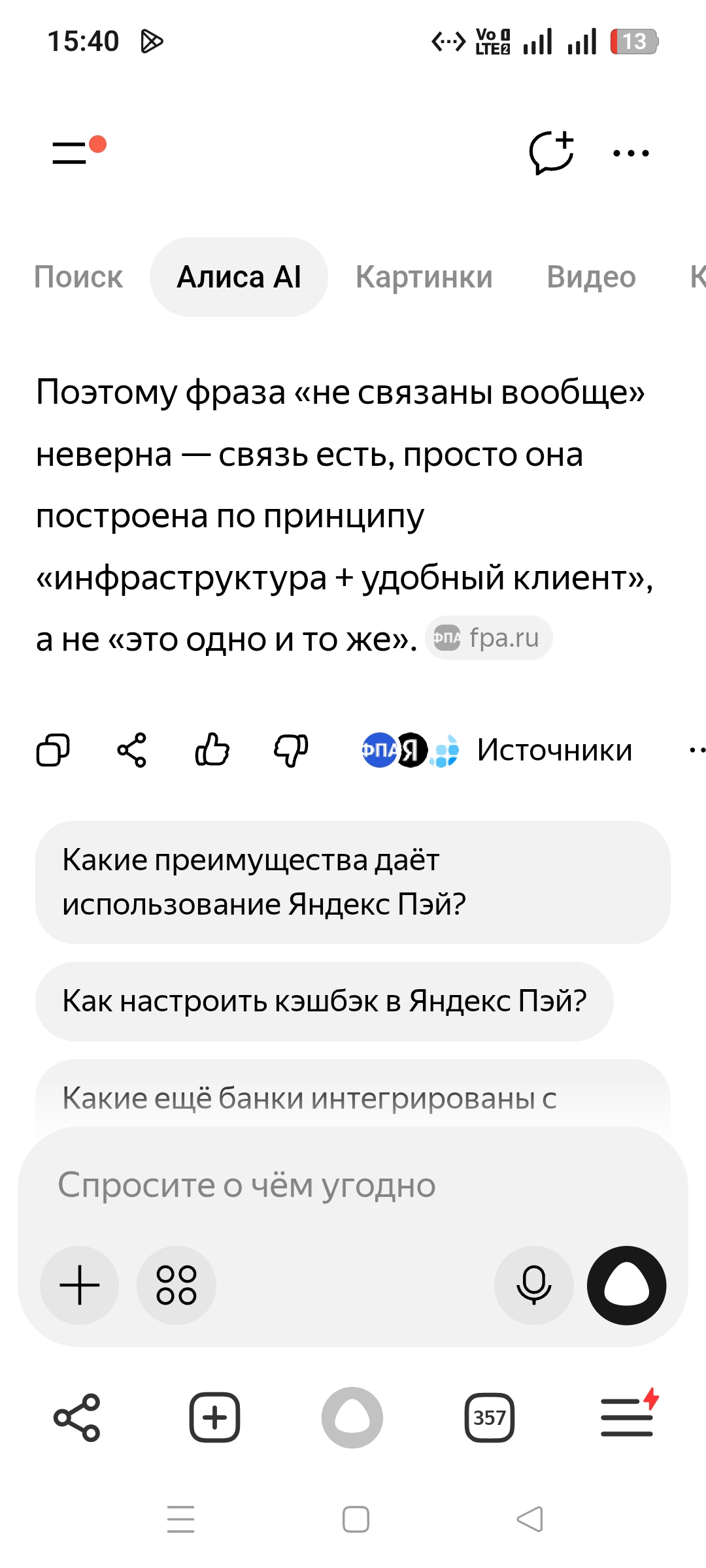
Task: Switch to the Видео tab
Action: click(x=591, y=277)
